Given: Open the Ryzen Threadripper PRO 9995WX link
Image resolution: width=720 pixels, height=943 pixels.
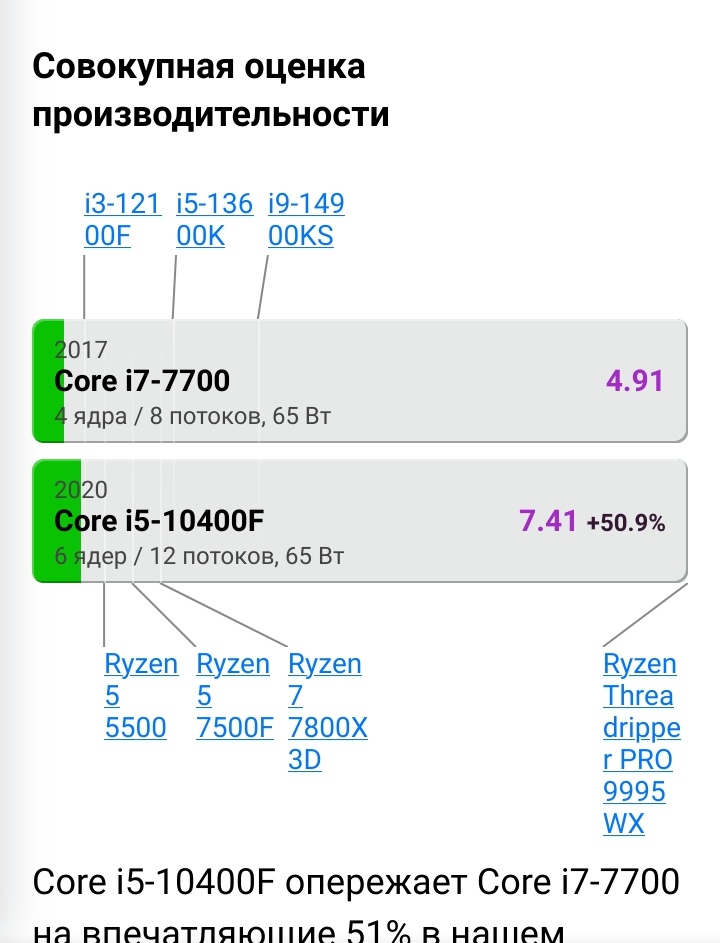Looking at the screenshot, I should click(x=640, y=743).
